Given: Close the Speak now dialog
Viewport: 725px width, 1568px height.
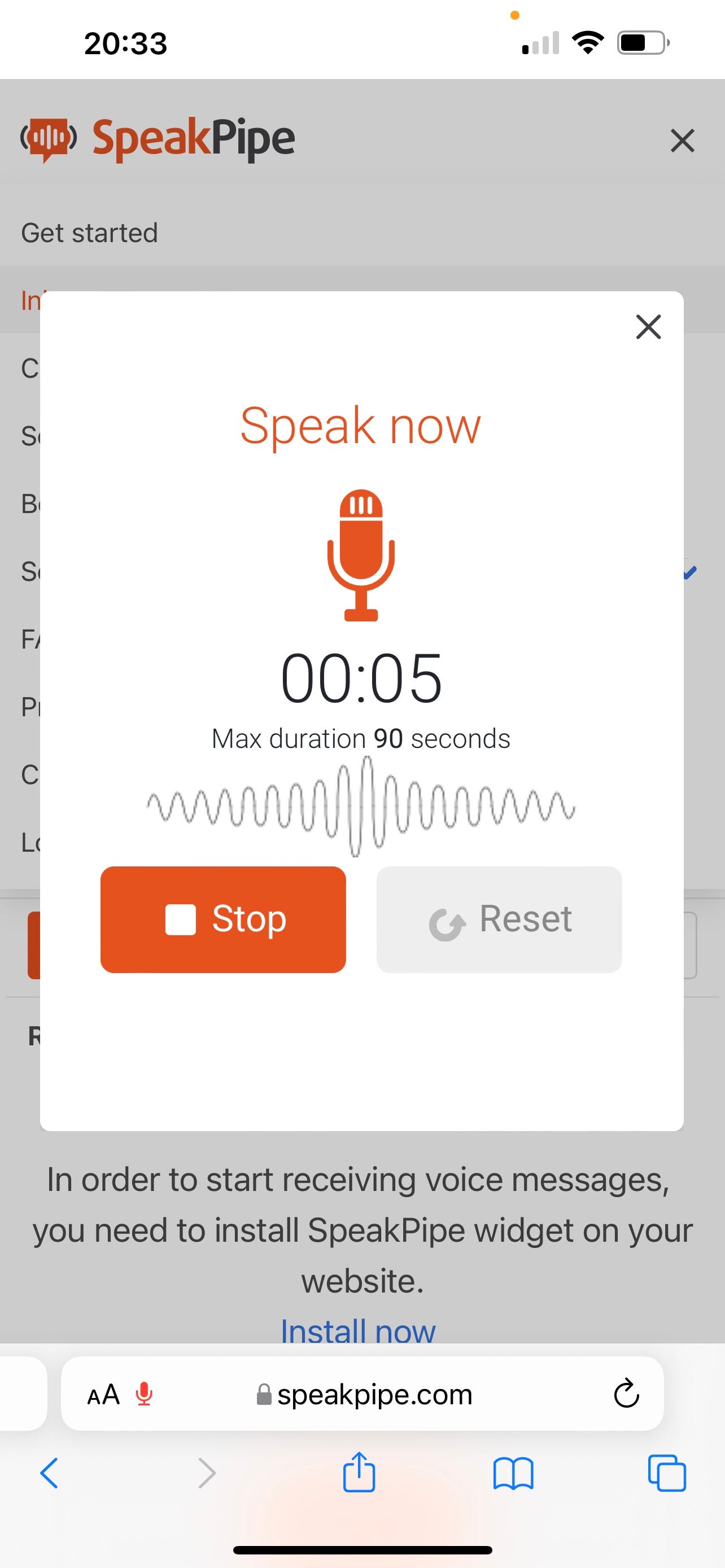Looking at the screenshot, I should 648,327.
